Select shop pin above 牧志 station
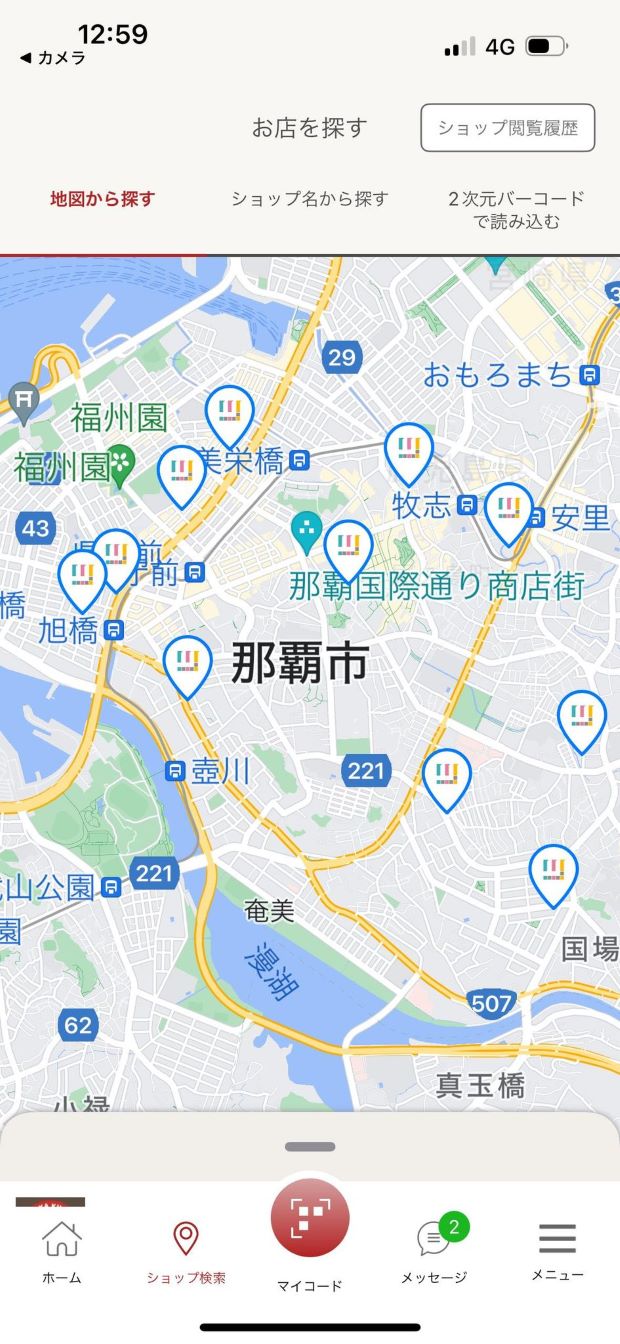 coord(409,449)
